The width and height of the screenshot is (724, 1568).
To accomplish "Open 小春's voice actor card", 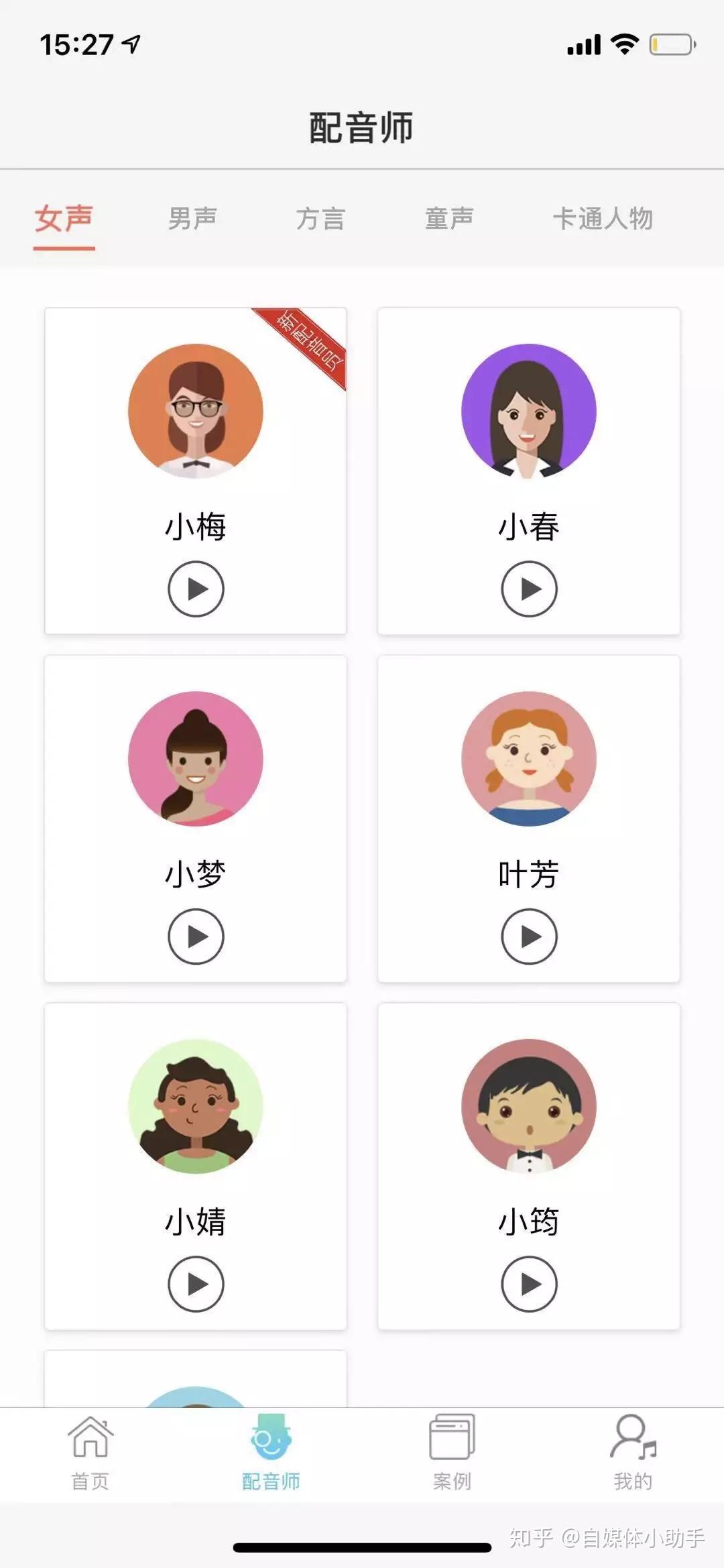I will pos(529,471).
